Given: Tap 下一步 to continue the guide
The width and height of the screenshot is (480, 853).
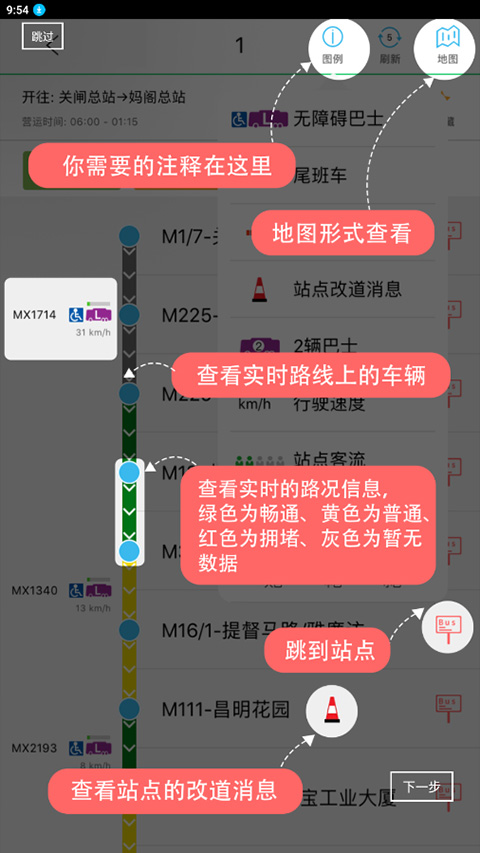Looking at the screenshot, I should coord(421,786).
